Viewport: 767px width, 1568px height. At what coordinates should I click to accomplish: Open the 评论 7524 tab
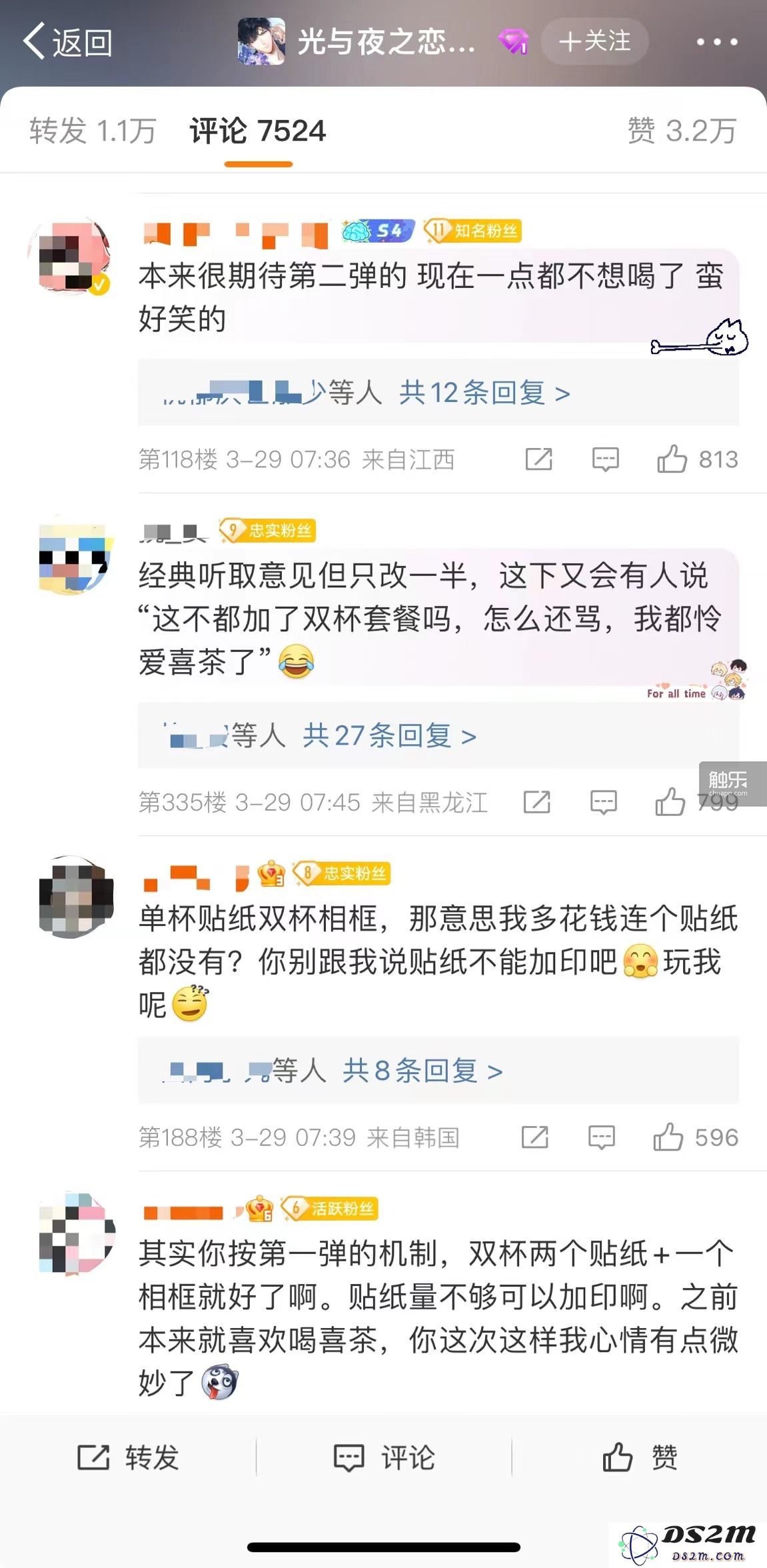click(258, 131)
